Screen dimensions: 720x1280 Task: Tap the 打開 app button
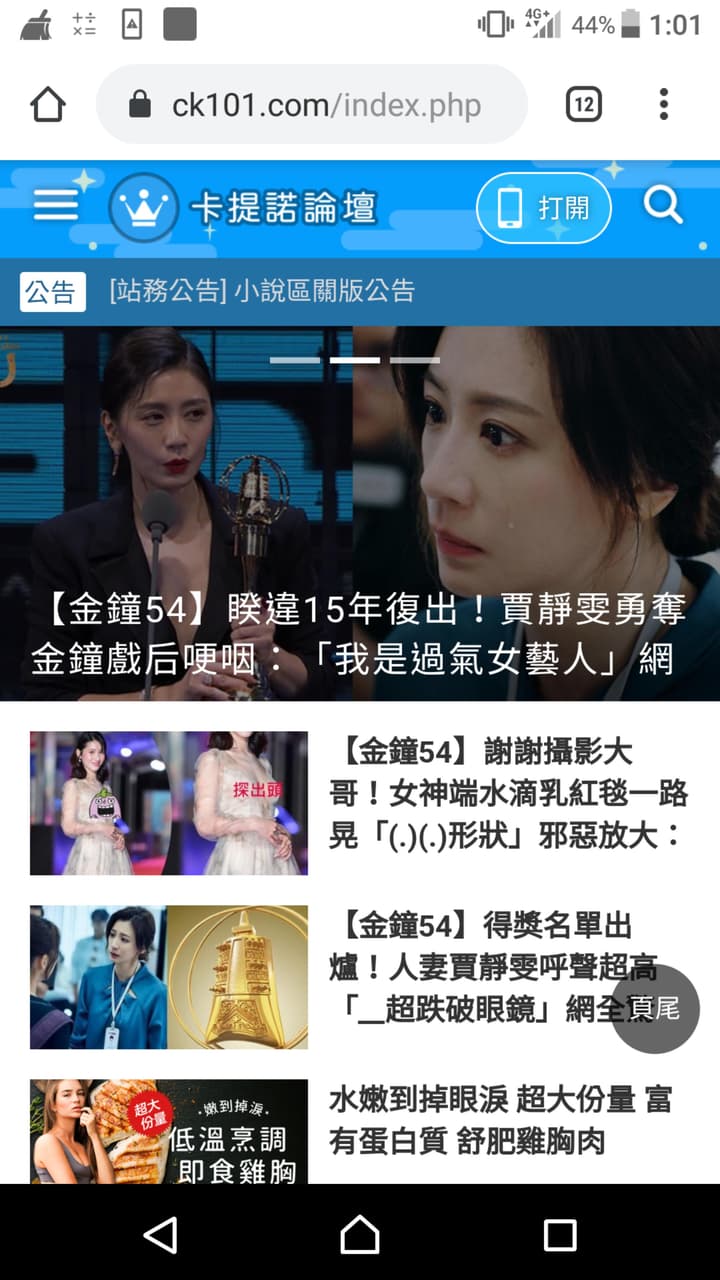(x=543, y=208)
